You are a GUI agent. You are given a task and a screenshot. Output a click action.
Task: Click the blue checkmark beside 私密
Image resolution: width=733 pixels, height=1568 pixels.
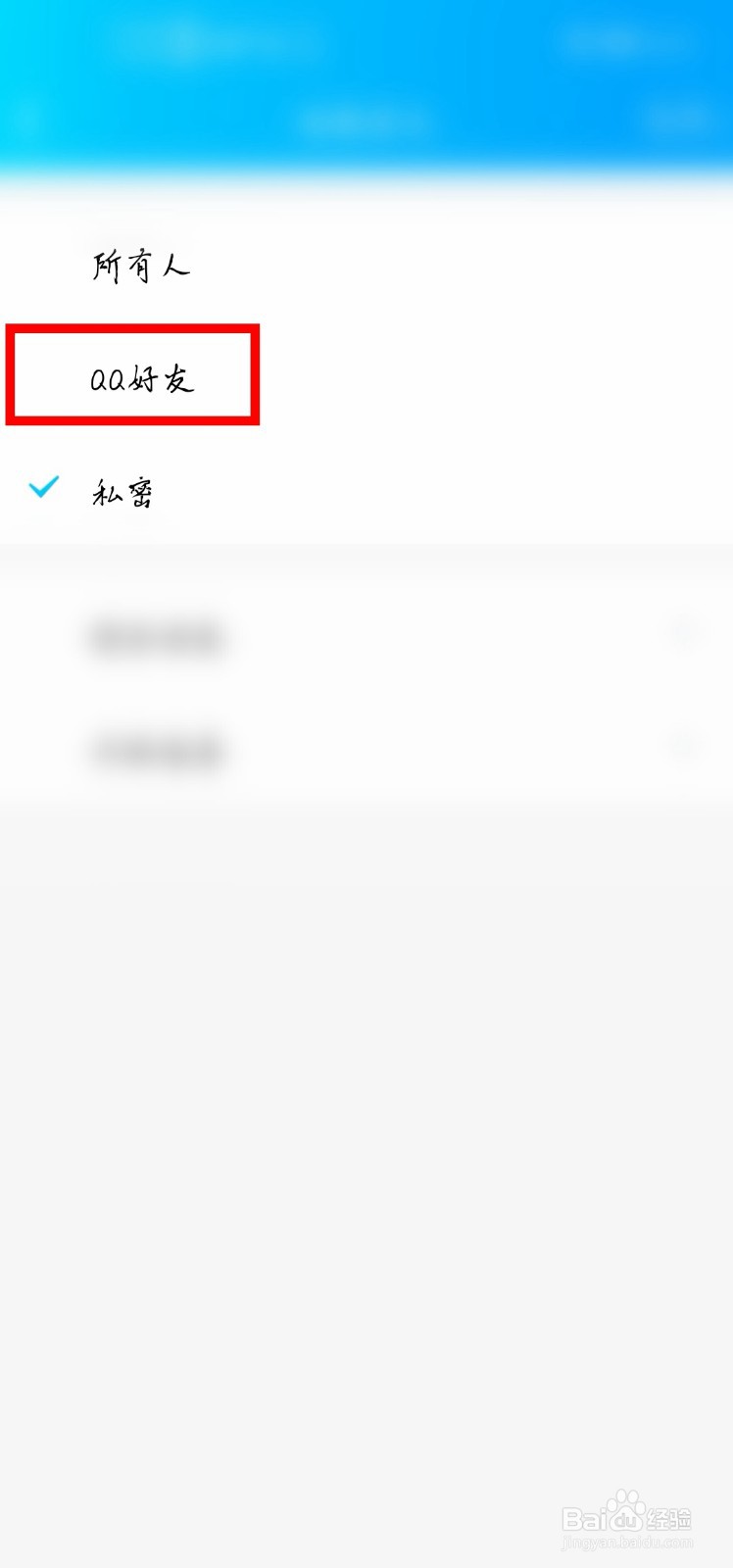click(44, 488)
